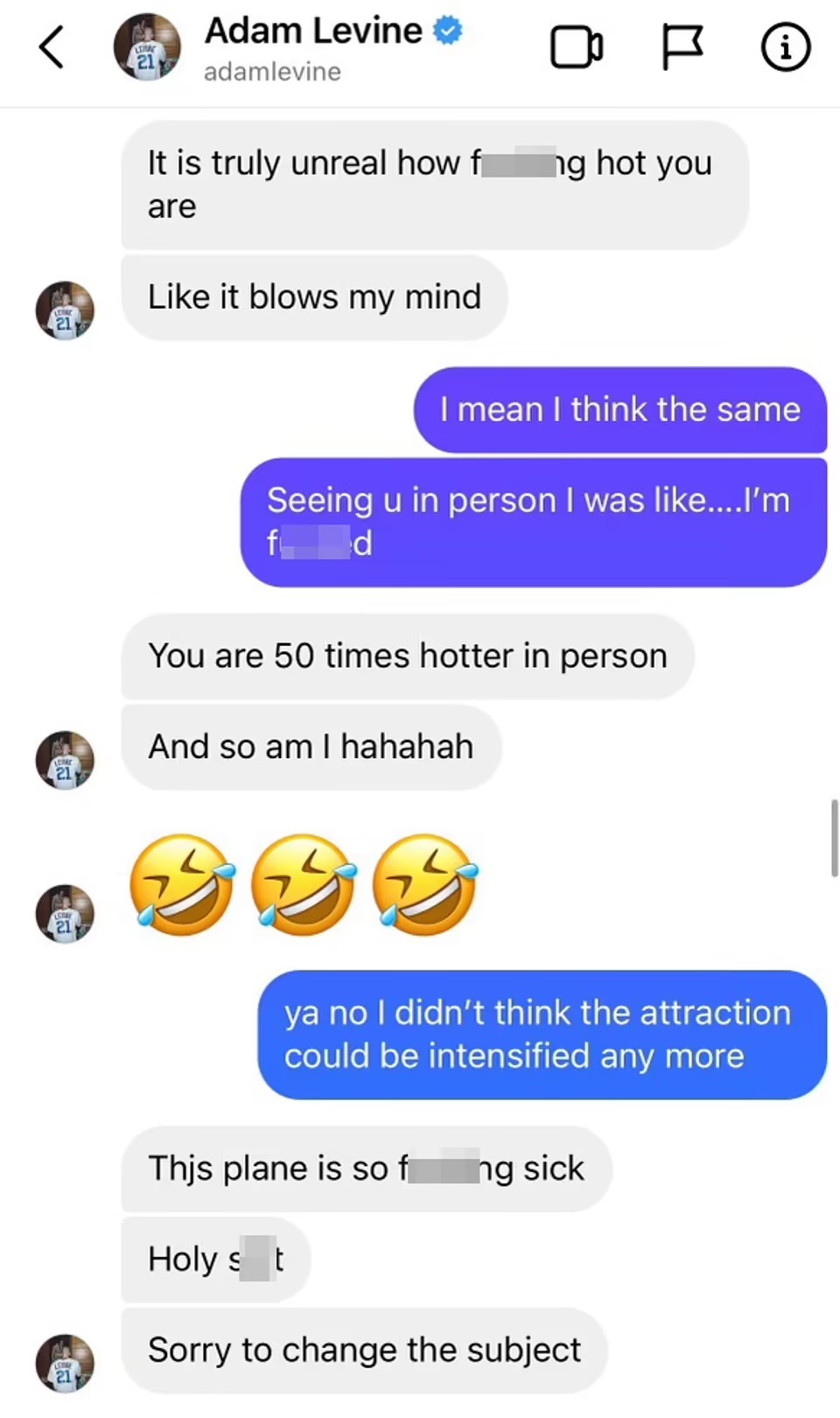The image size is (840, 1418).
Task: Tap the avatar next to 'Sorry to change the subject'
Action: [65, 1363]
